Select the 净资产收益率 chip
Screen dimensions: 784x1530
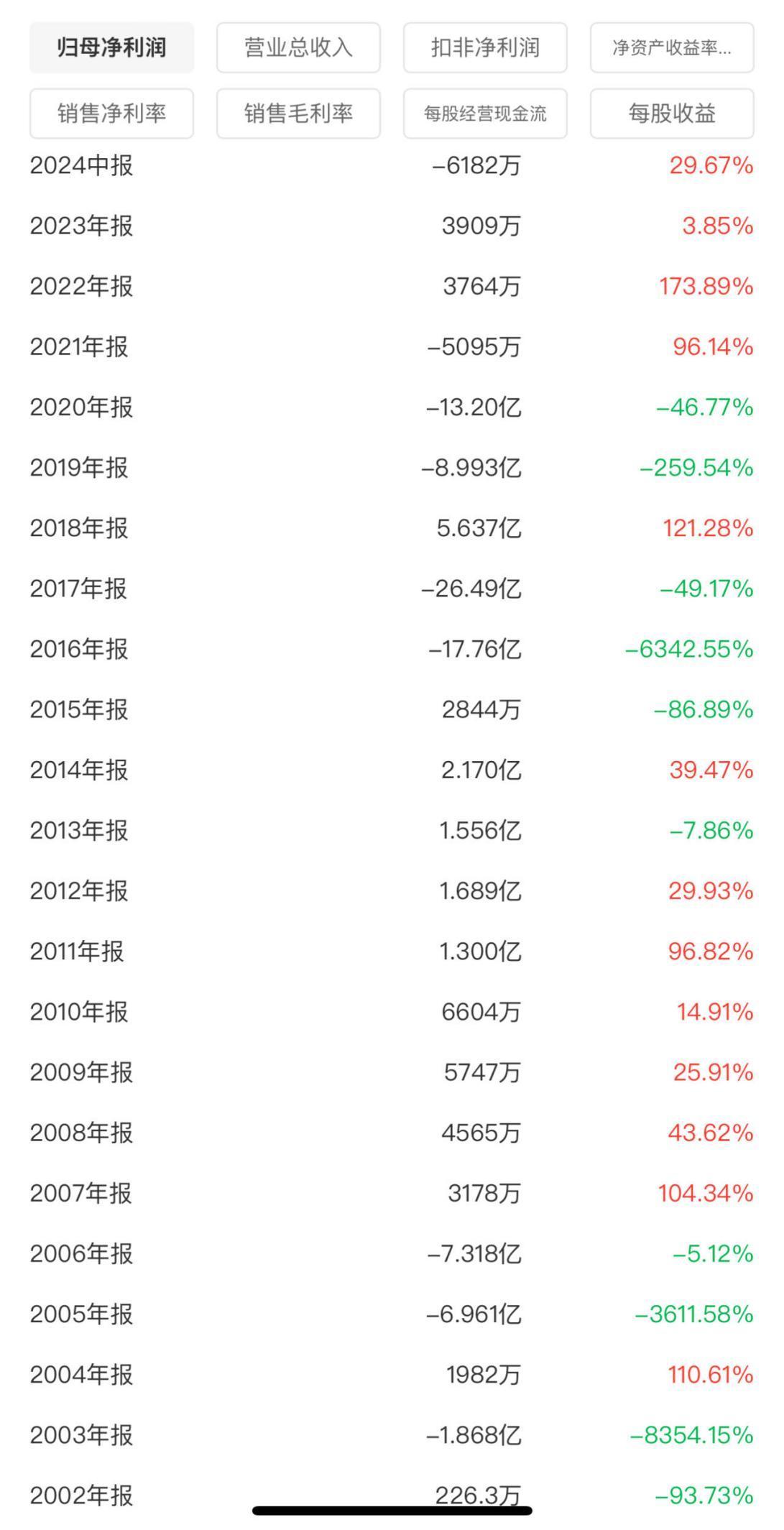(672, 47)
